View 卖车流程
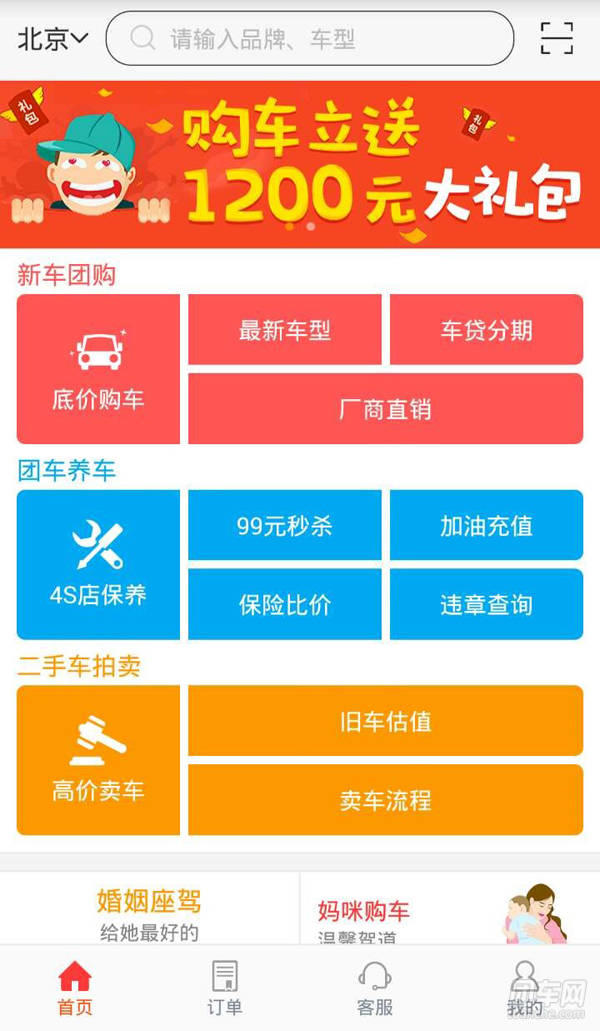 tap(385, 800)
